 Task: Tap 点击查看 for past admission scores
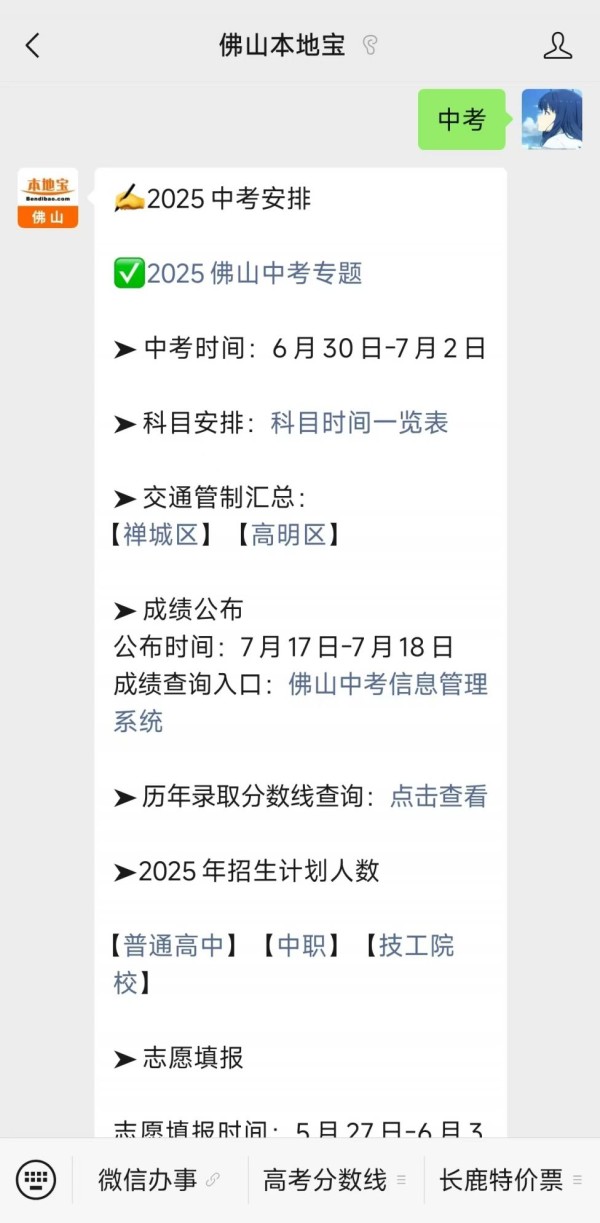point(438,797)
